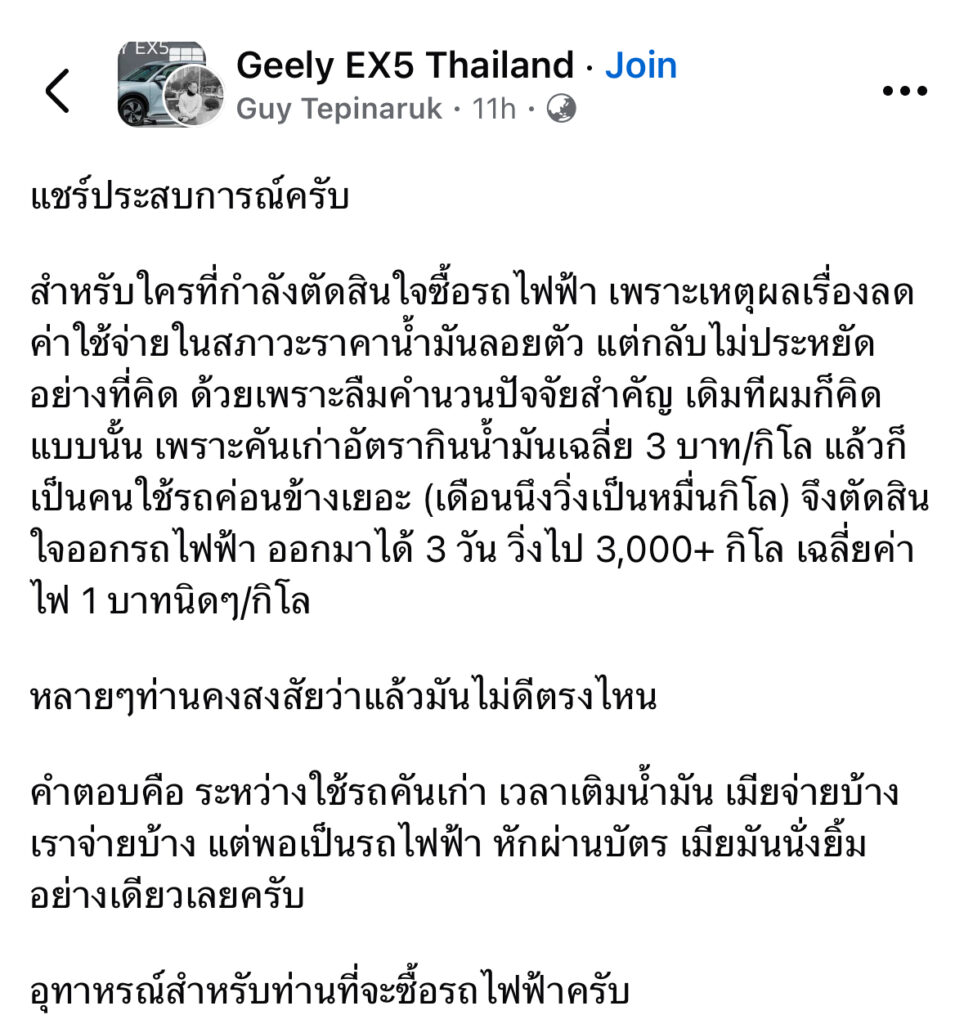Open the three-dot overflow menu
Screen dimensions: 964x1024
point(904,91)
